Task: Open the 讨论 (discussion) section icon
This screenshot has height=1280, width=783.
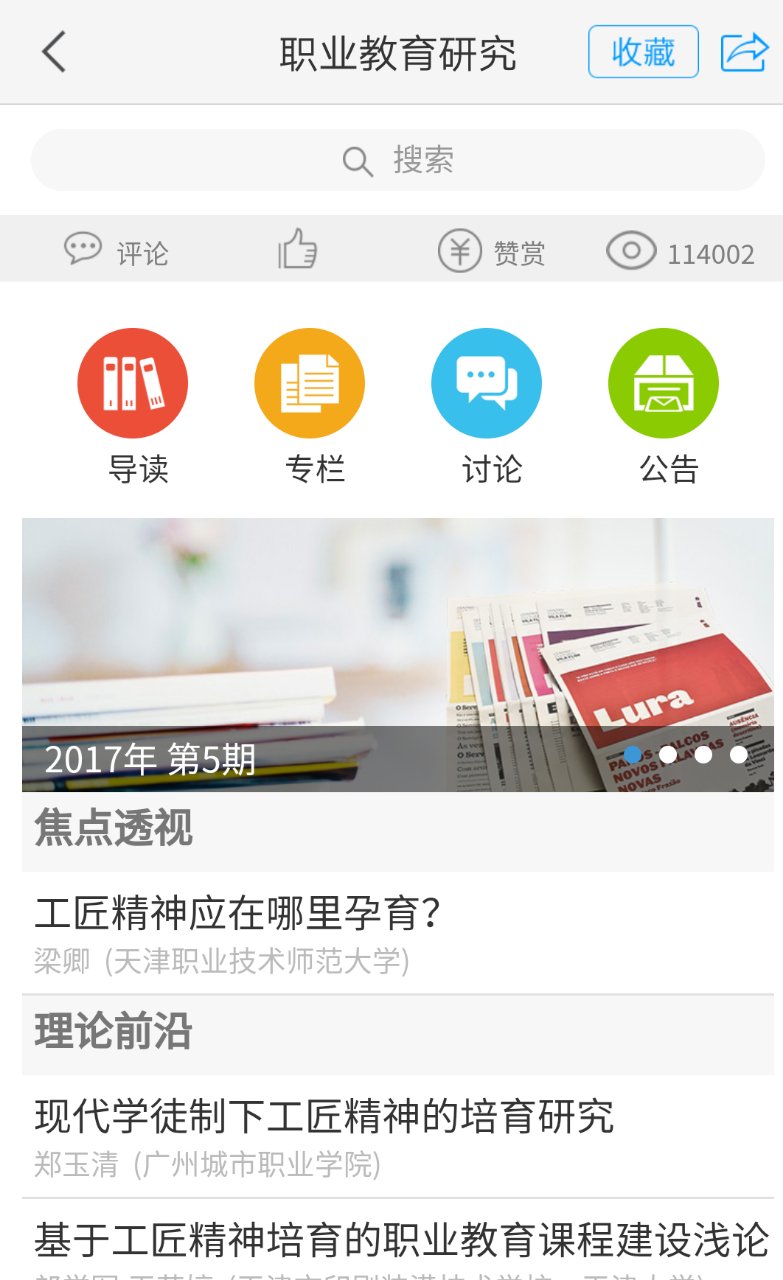Action: (487, 382)
